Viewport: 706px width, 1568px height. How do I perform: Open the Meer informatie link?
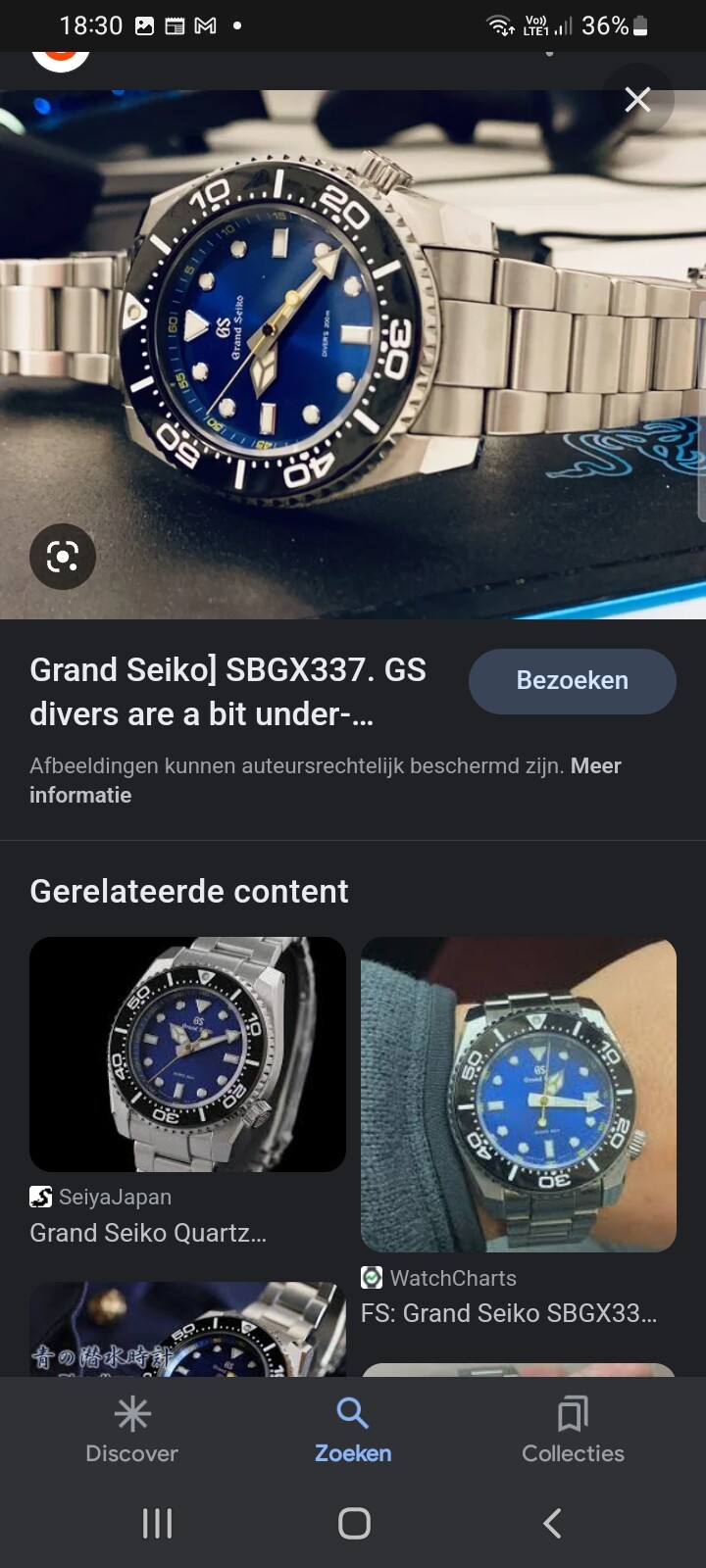(326, 780)
